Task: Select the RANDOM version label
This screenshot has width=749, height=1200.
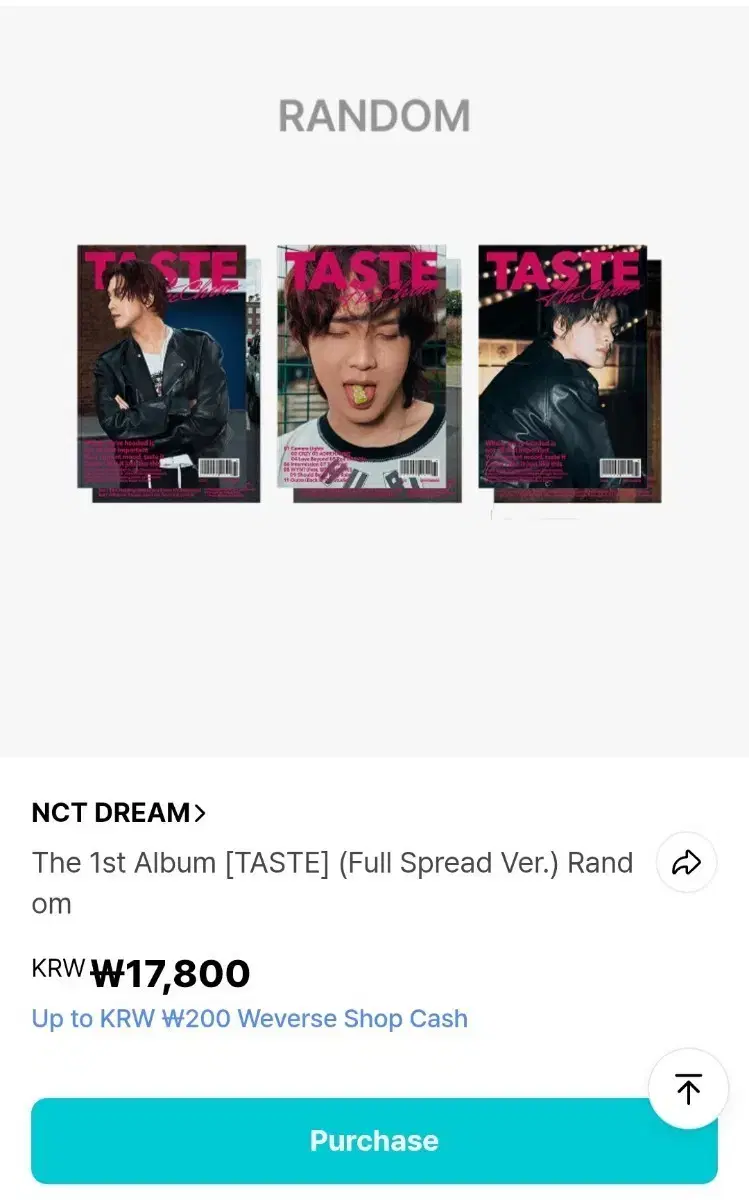Action: tap(374, 115)
